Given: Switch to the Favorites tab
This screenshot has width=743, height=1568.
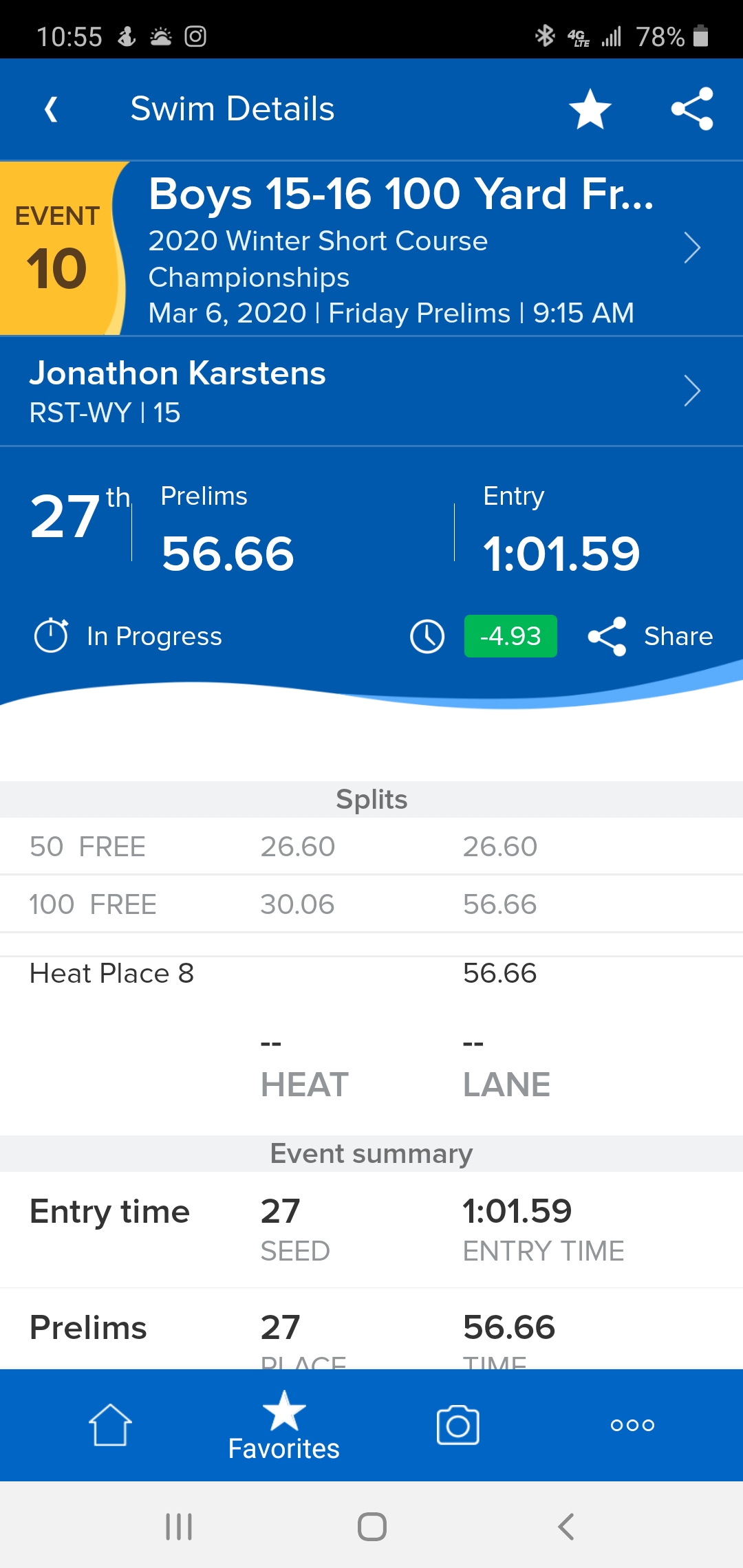Looking at the screenshot, I should (283, 1426).
